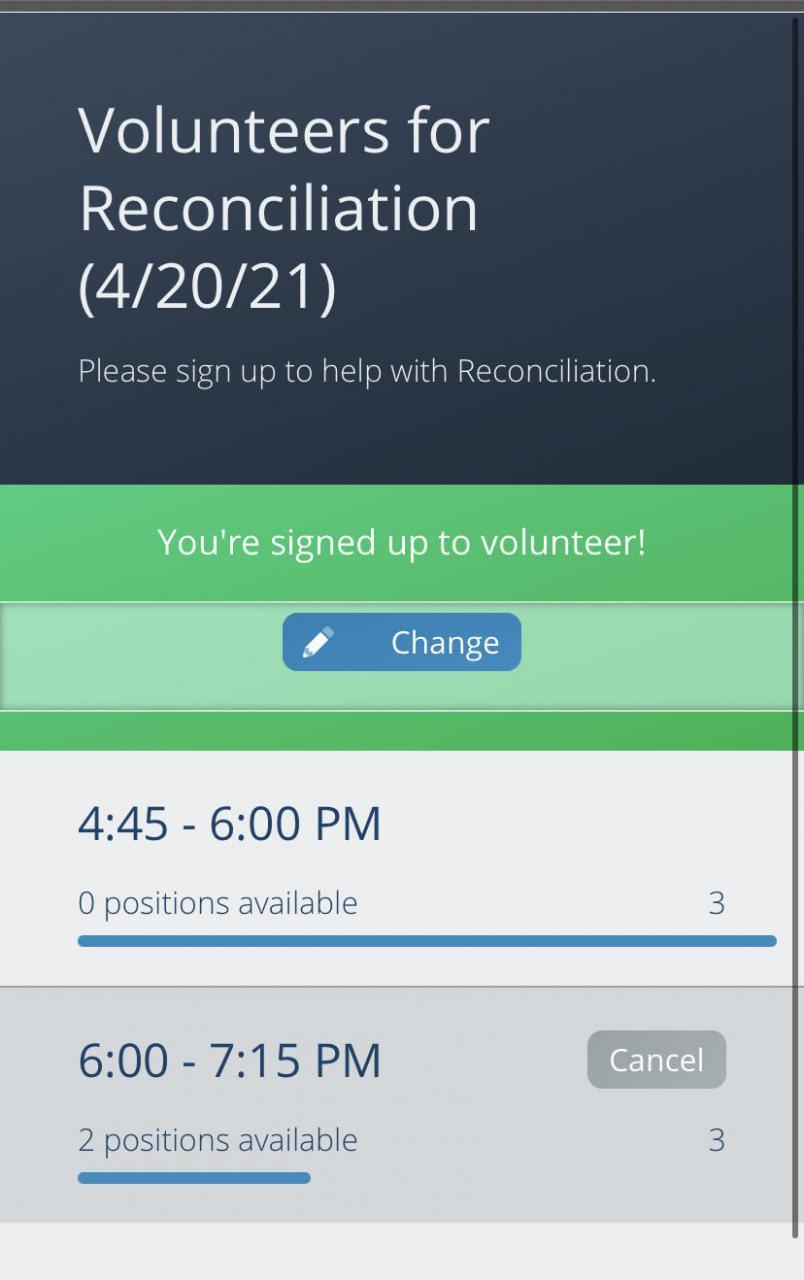Cancel the 6:00 - 7:15 PM signup
The height and width of the screenshot is (1280, 804).
(x=656, y=1060)
